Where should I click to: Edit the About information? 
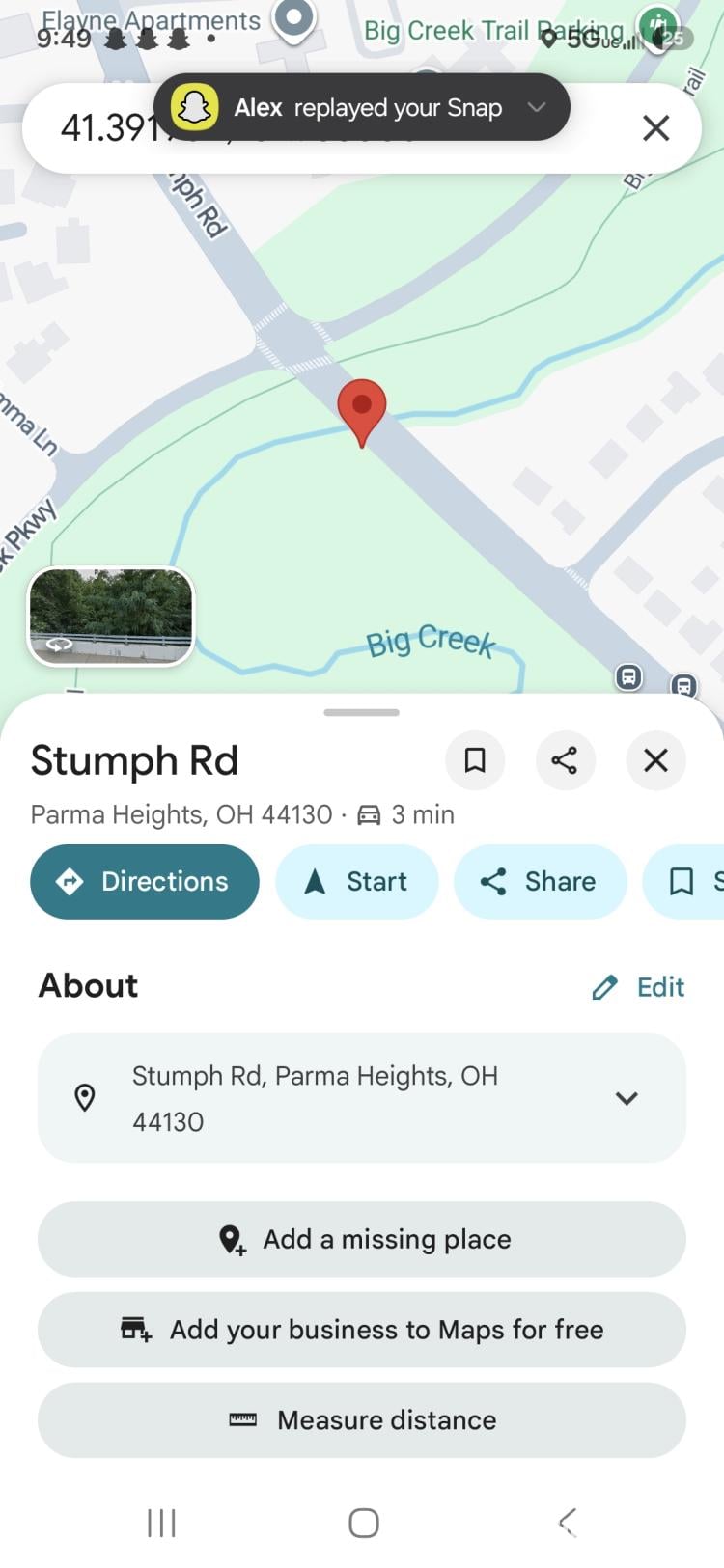638,987
